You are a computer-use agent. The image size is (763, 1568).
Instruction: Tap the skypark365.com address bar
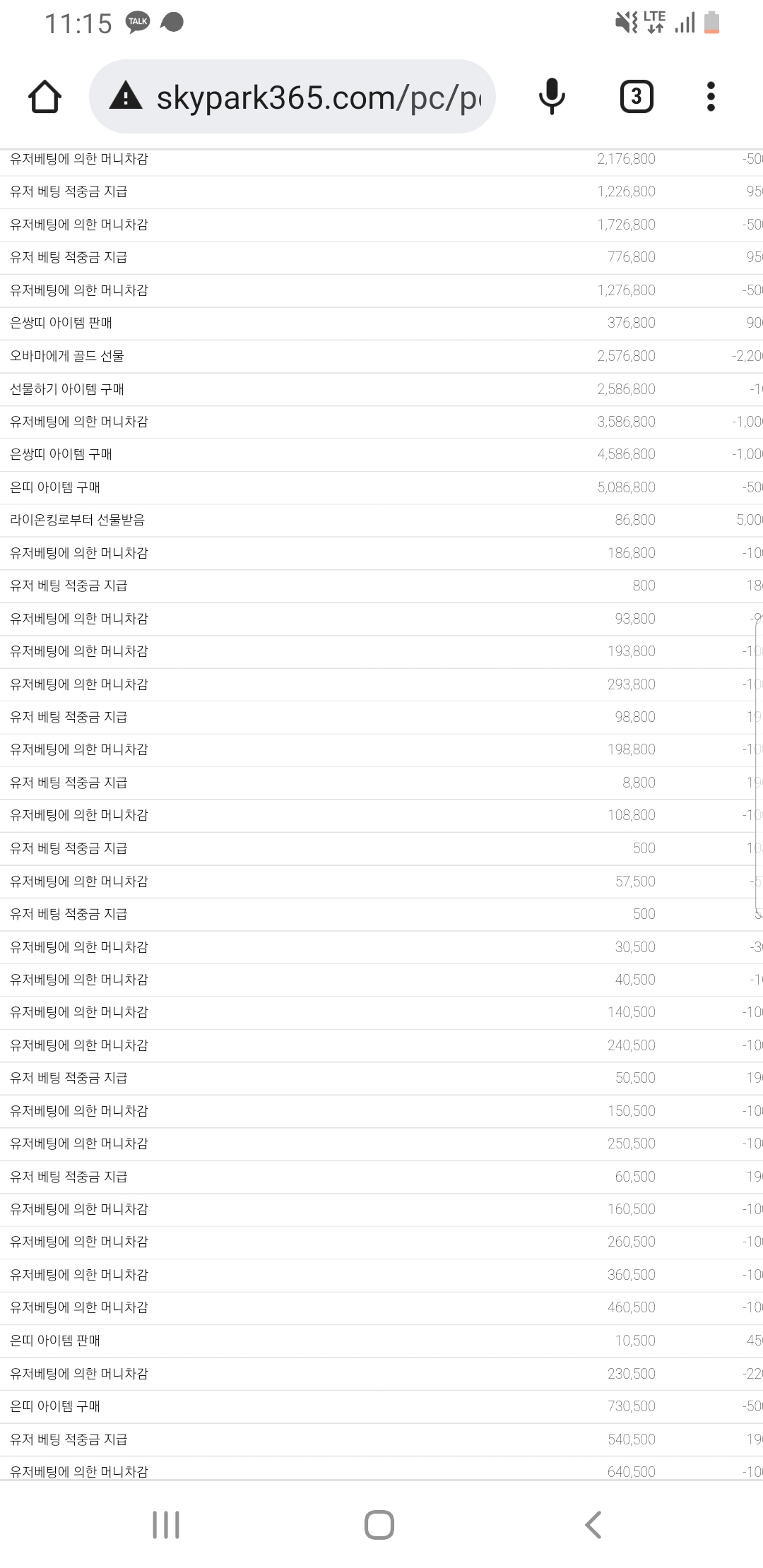tap(292, 97)
